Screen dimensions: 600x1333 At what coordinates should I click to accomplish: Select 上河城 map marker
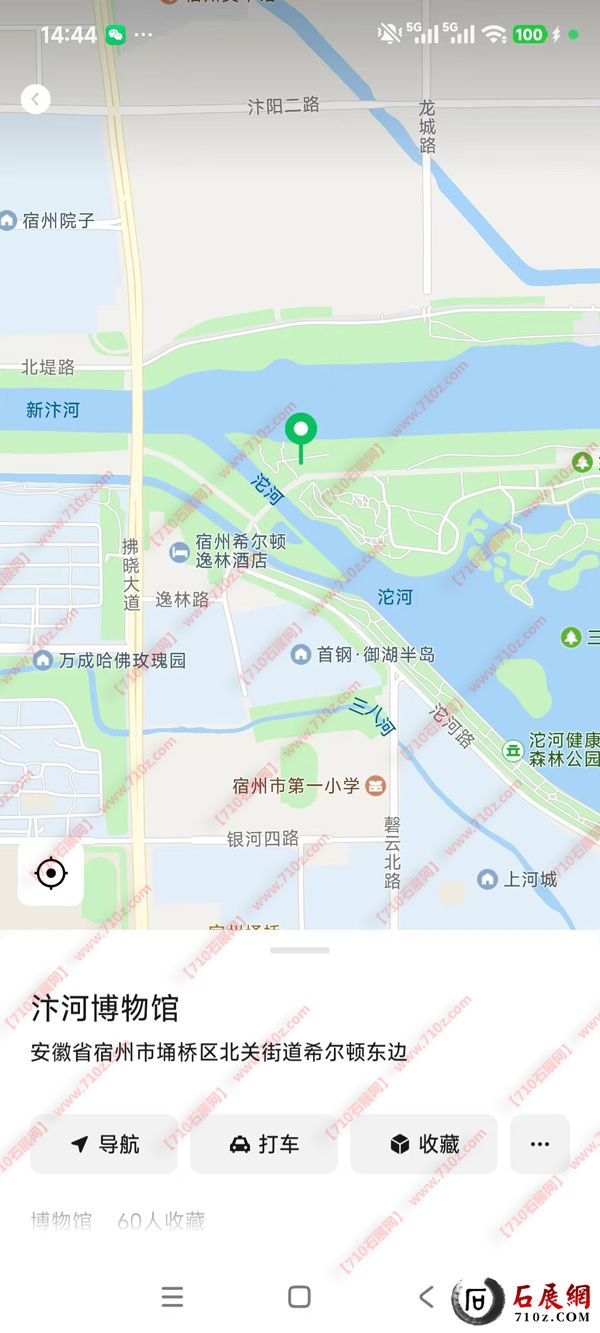pyautogui.click(x=487, y=879)
